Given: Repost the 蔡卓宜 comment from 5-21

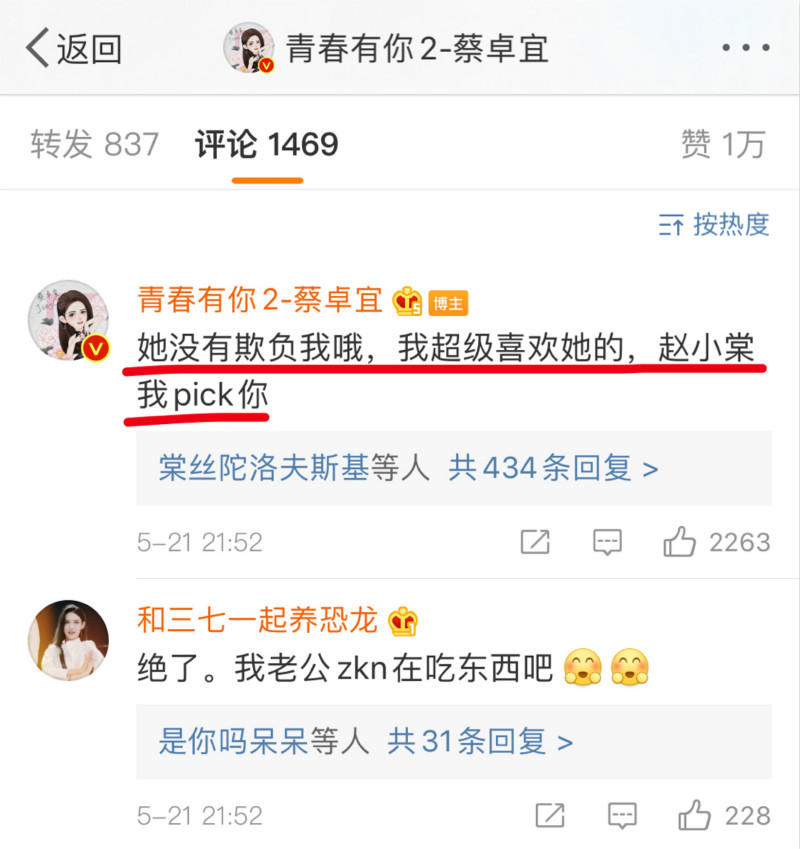Looking at the screenshot, I should tap(536, 542).
